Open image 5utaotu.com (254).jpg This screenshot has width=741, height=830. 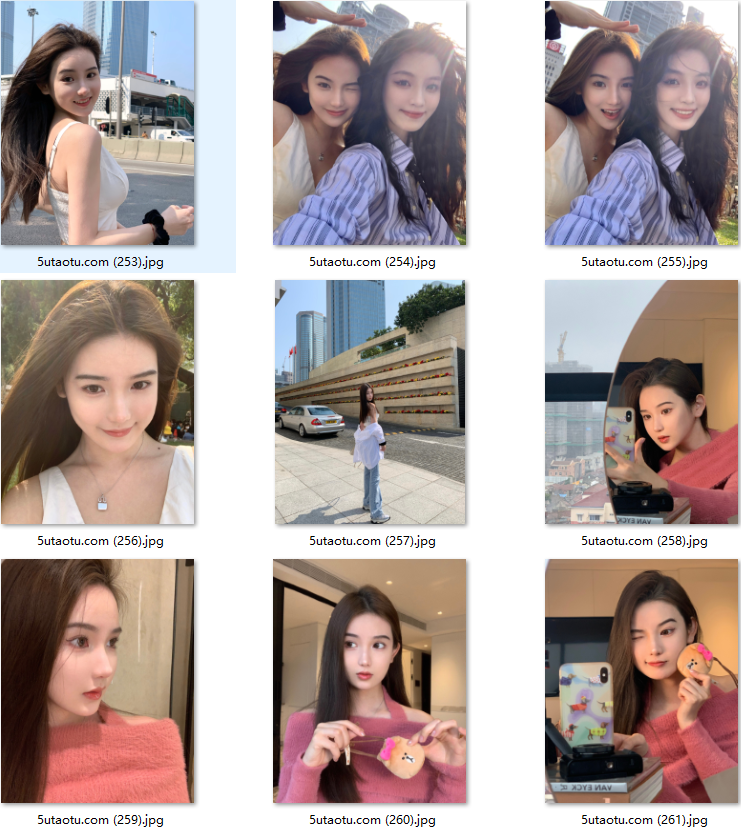[369, 123]
